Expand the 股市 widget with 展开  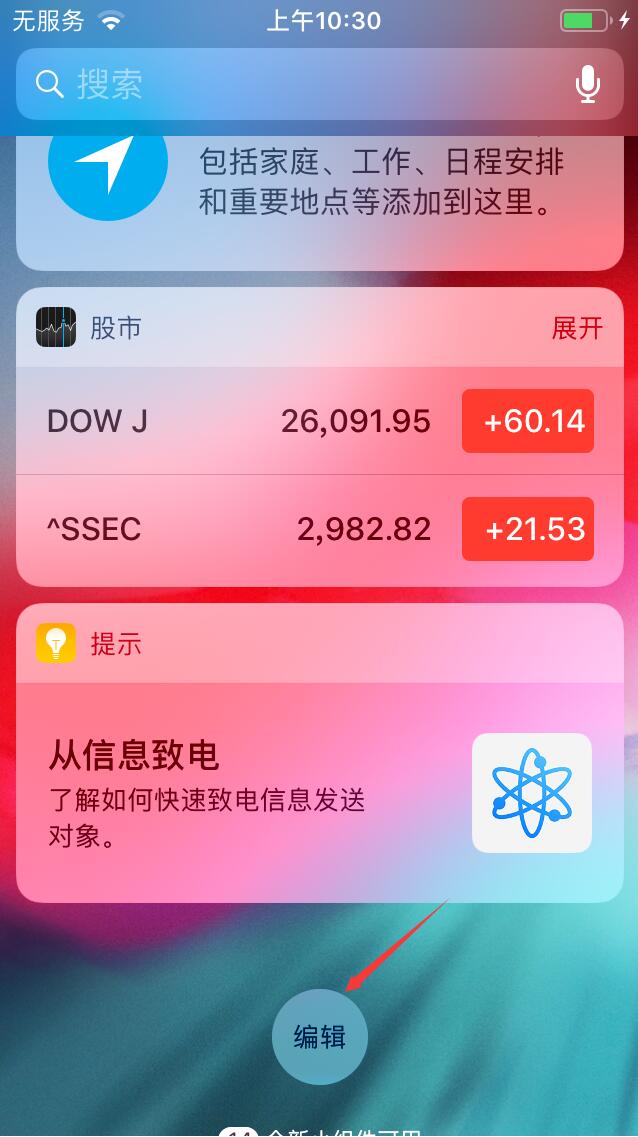click(577, 328)
